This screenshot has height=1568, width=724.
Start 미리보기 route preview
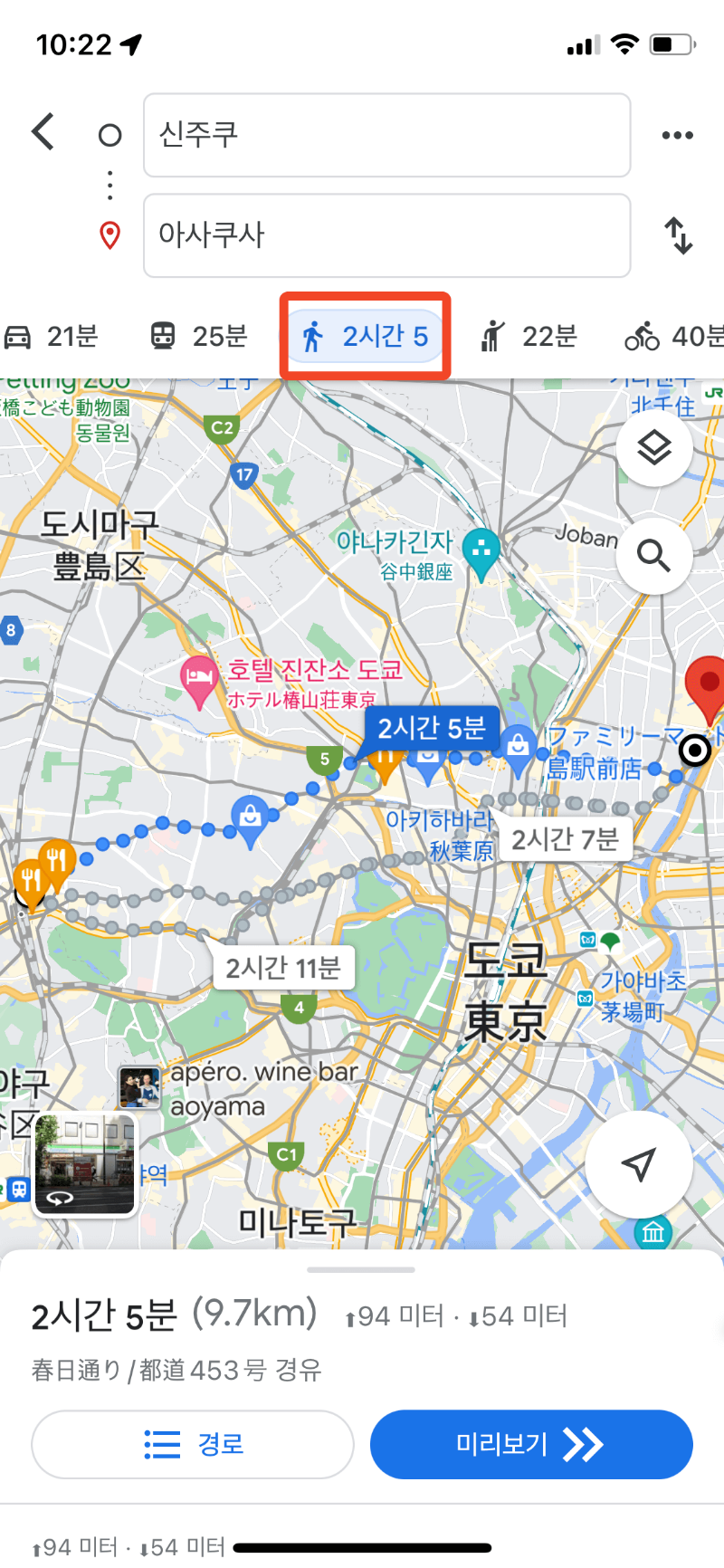click(530, 1445)
